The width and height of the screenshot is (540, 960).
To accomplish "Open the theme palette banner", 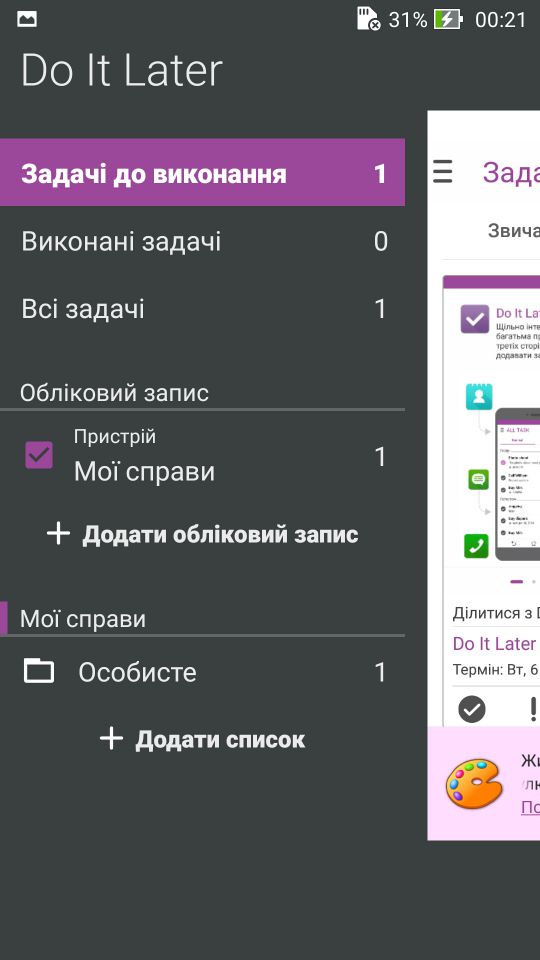I will pyautogui.click(x=484, y=784).
